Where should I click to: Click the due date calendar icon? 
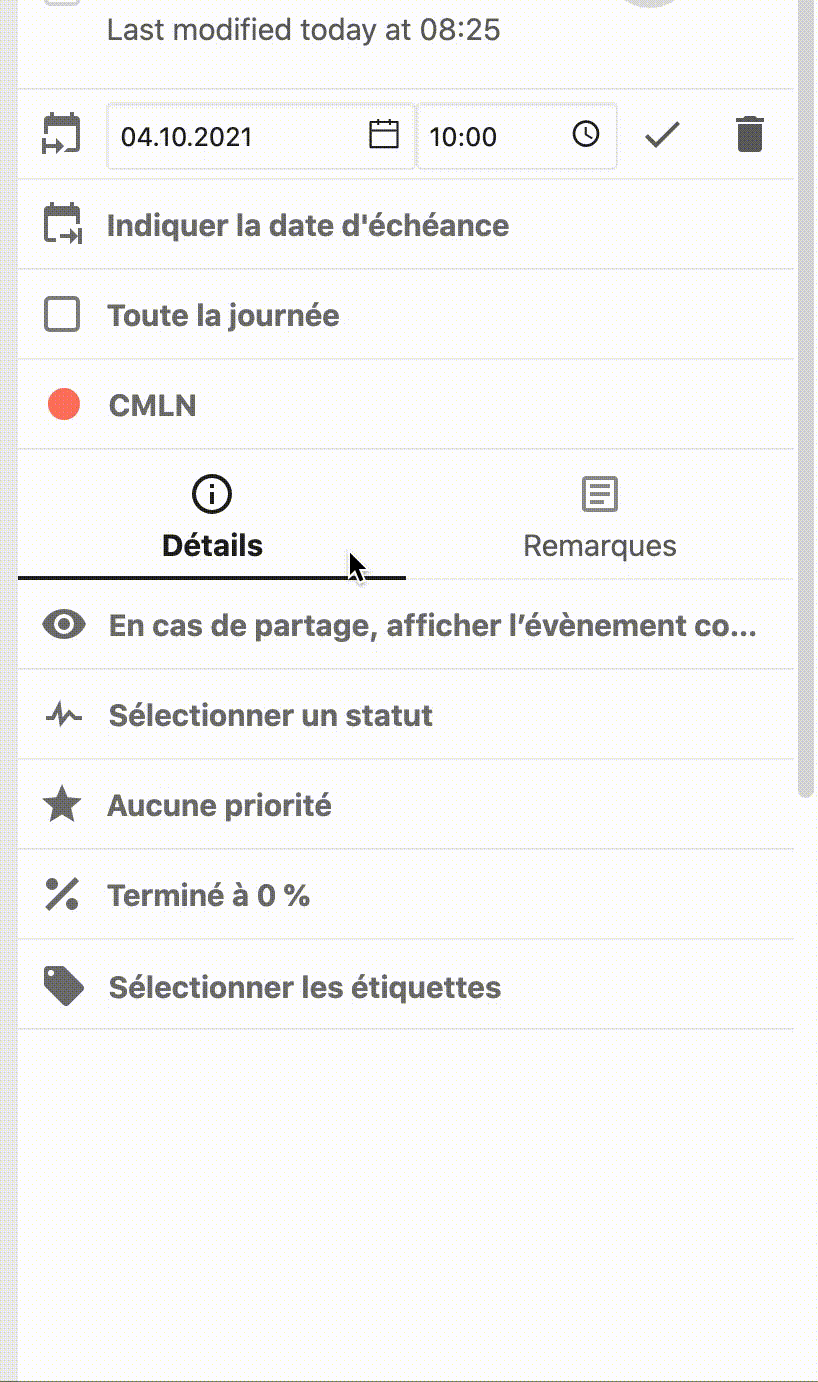tap(60, 224)
